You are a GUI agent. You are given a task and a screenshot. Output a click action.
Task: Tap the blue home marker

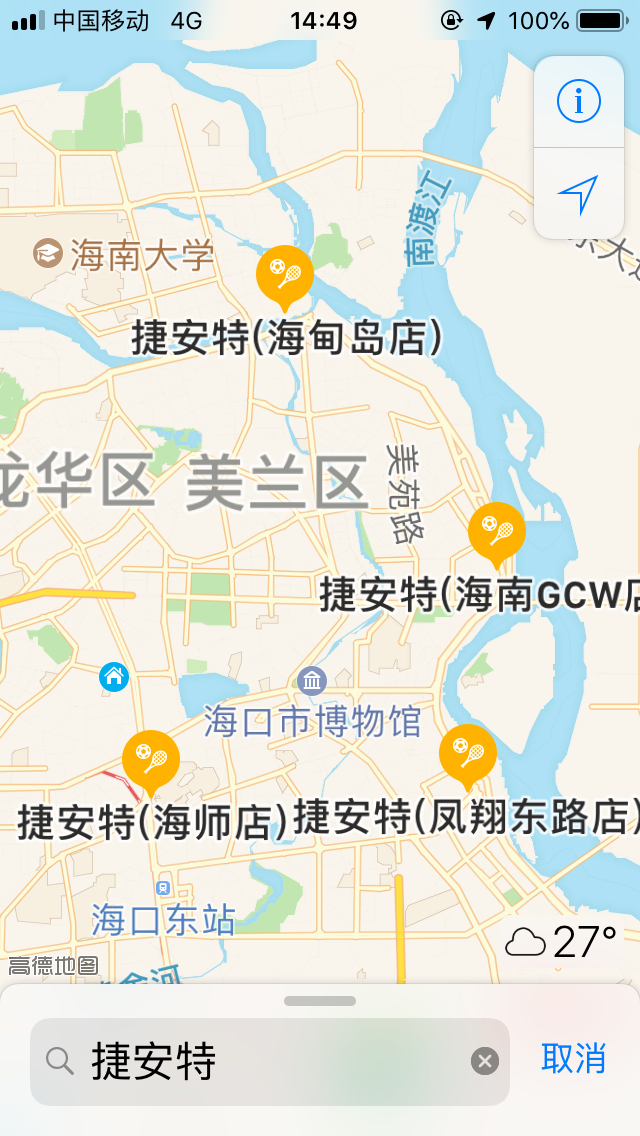(114, 677)
